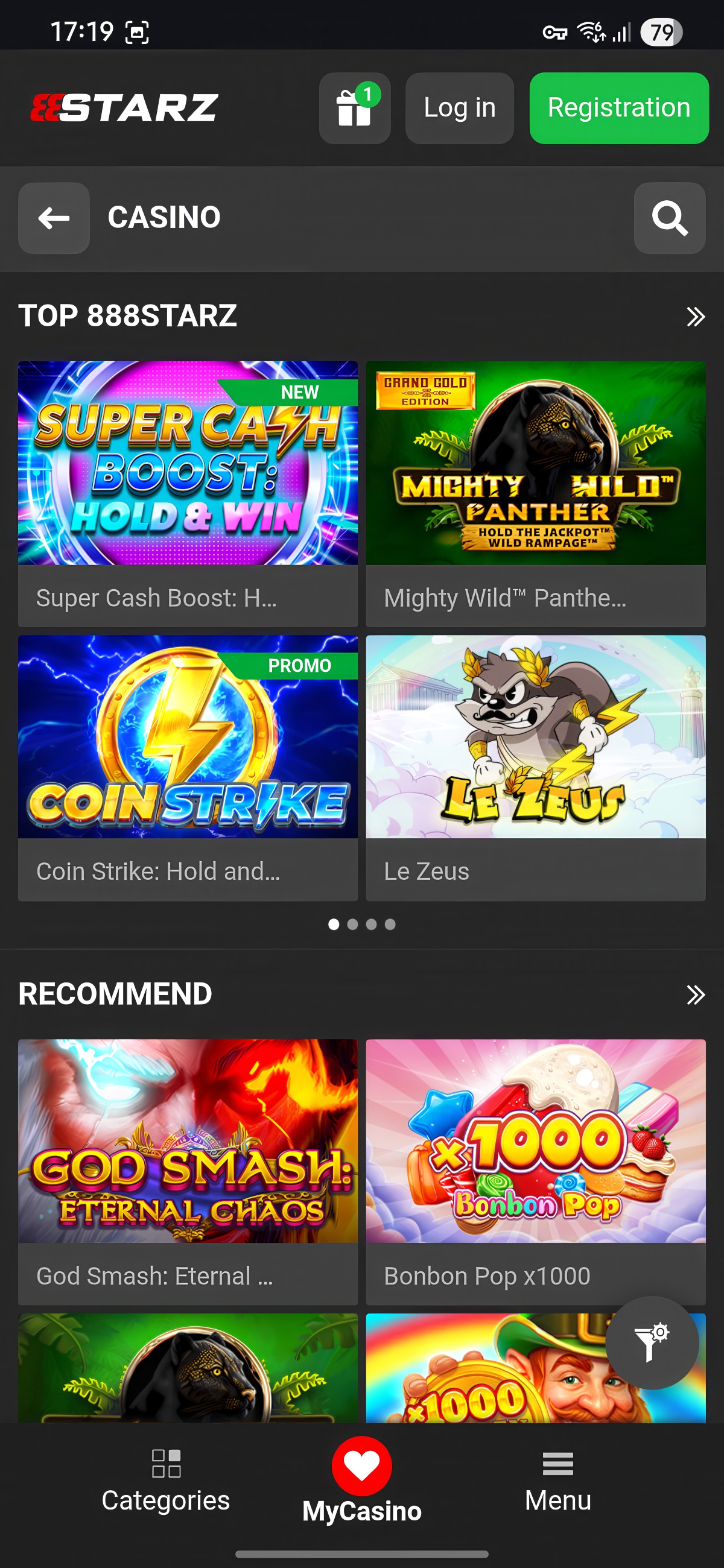724x1568 pixels.
Task: Tap the 888STARZ logo to go home
Action: pyautogui.click(x=125, y=108)
